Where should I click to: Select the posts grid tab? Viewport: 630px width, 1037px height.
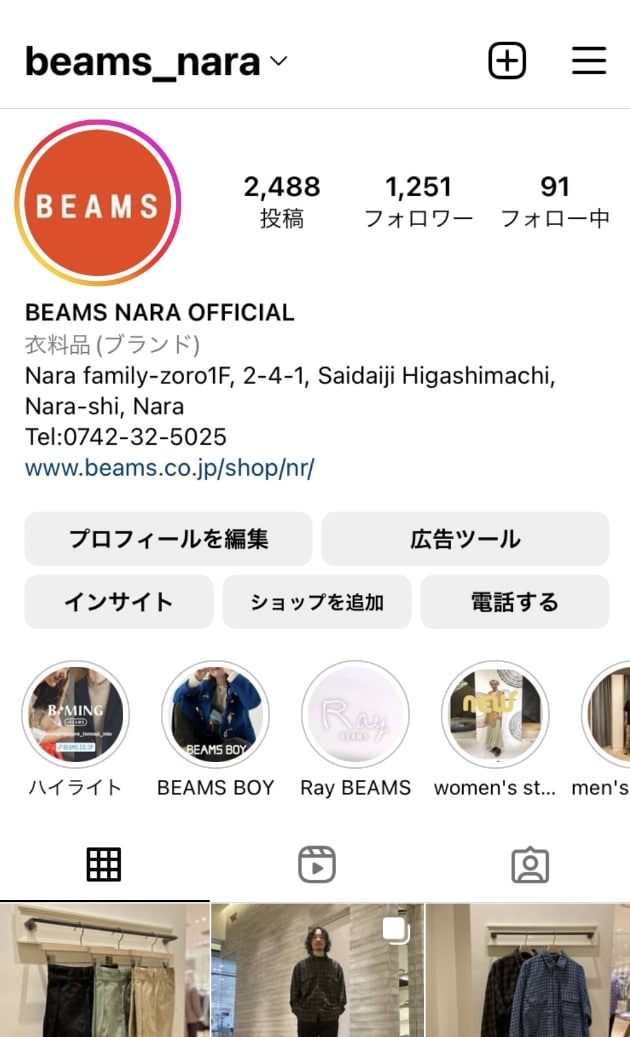tap(104, 864)
